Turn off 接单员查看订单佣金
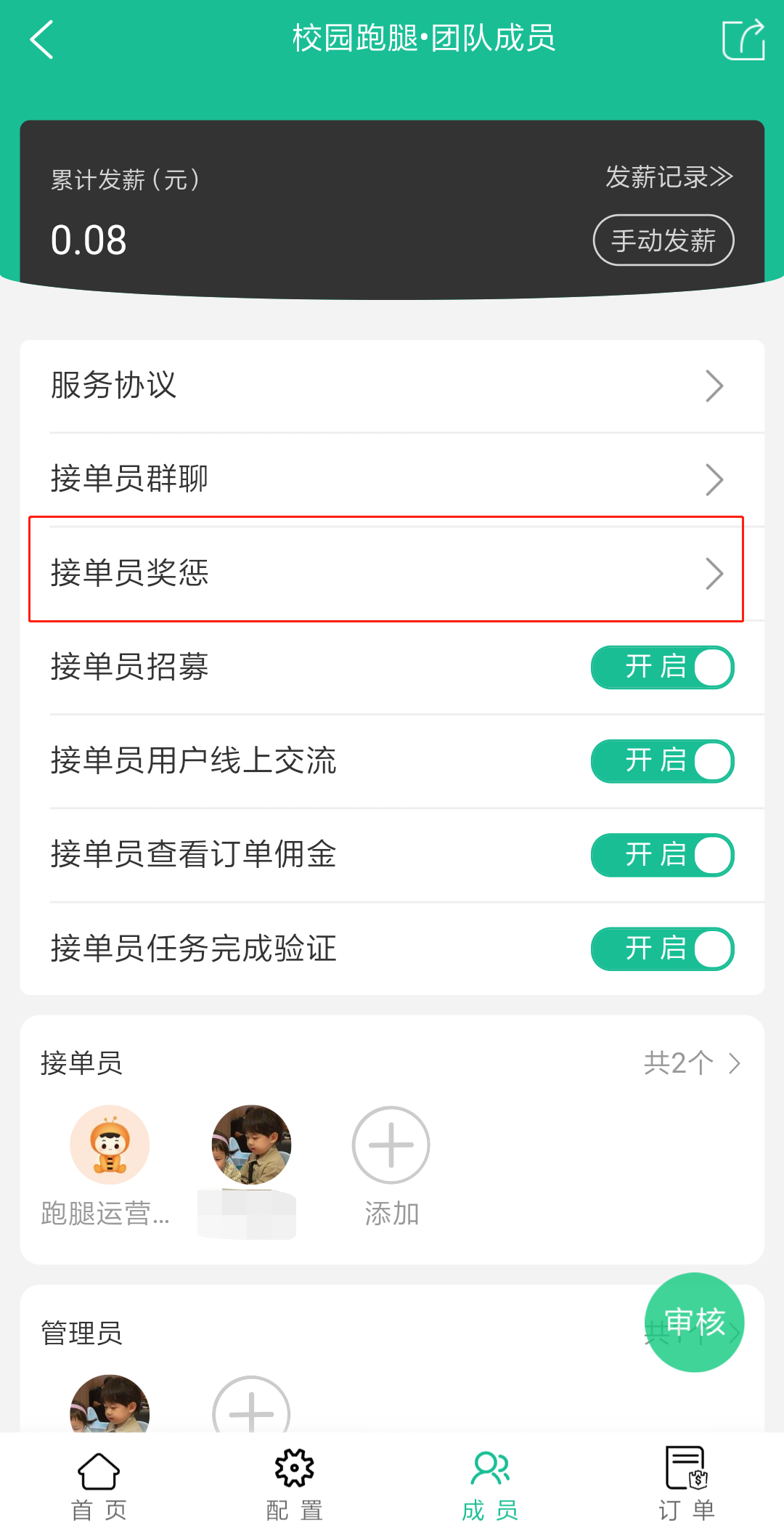 click(x=662, y=855)
